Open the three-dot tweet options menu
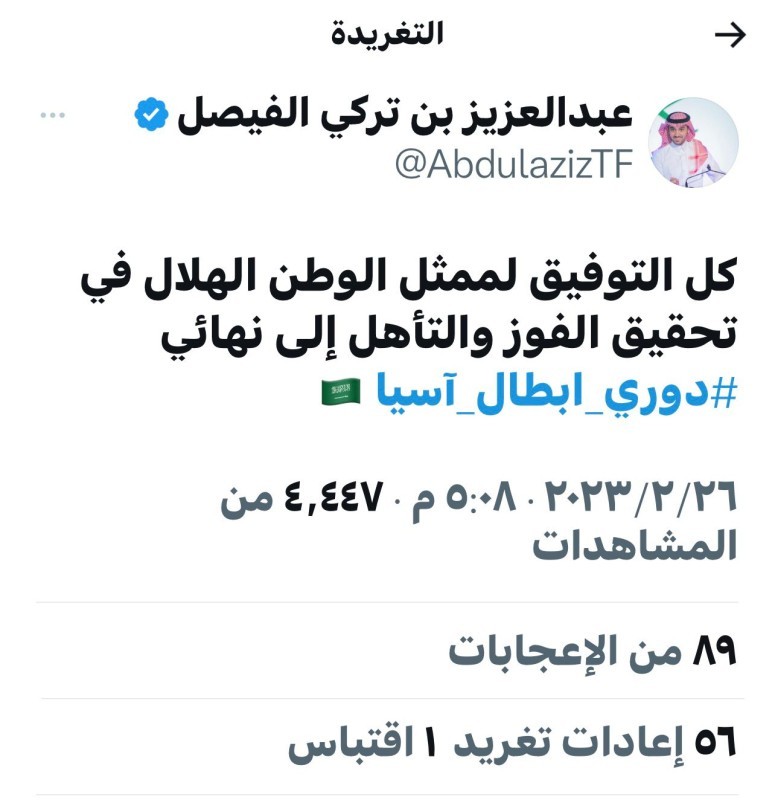This screenshot has width=775, height=800. pyautogui.click(x=52, y=118)
